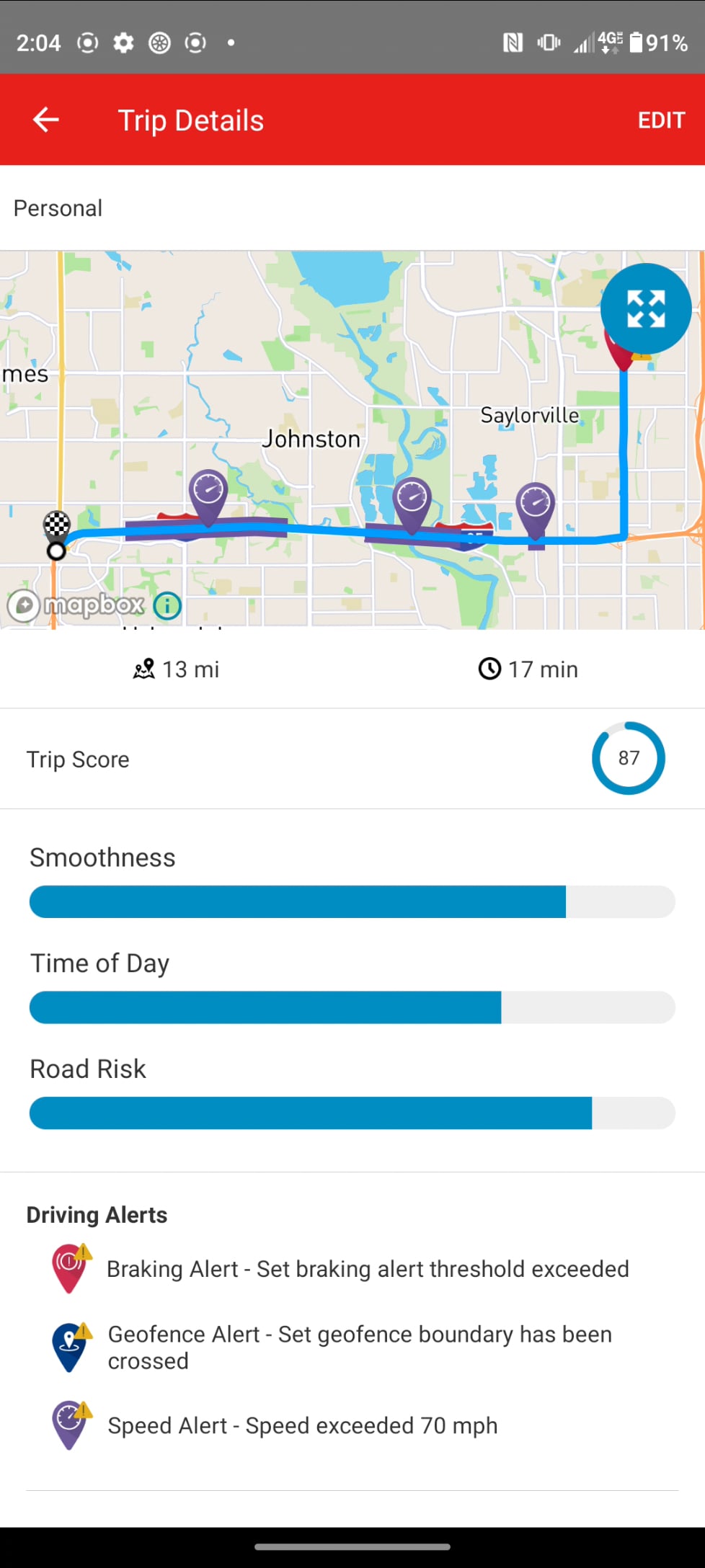
Task: Go back from Trip Details
Action: point(46,120)
